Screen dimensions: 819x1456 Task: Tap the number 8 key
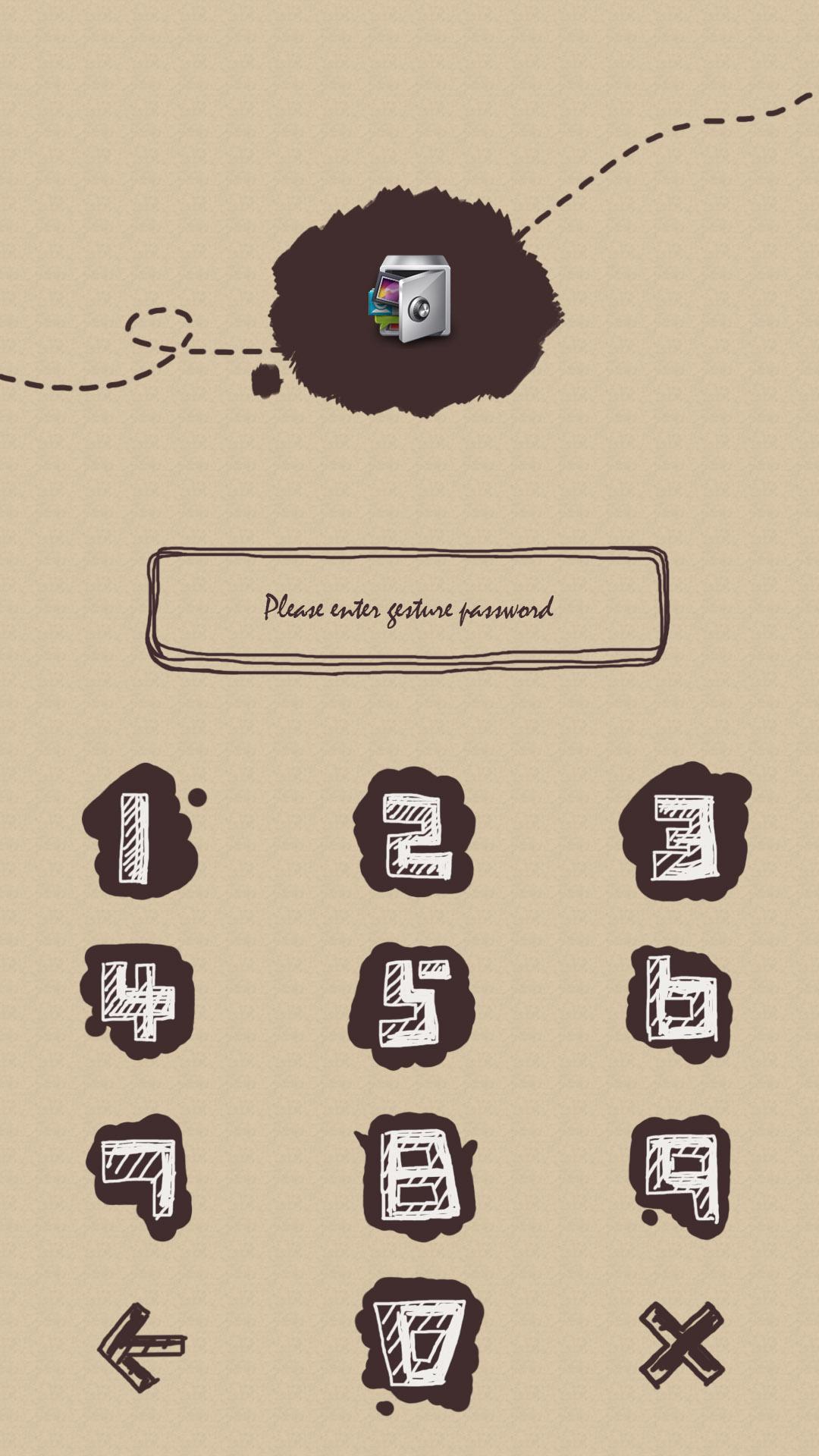pos(416,1174)
